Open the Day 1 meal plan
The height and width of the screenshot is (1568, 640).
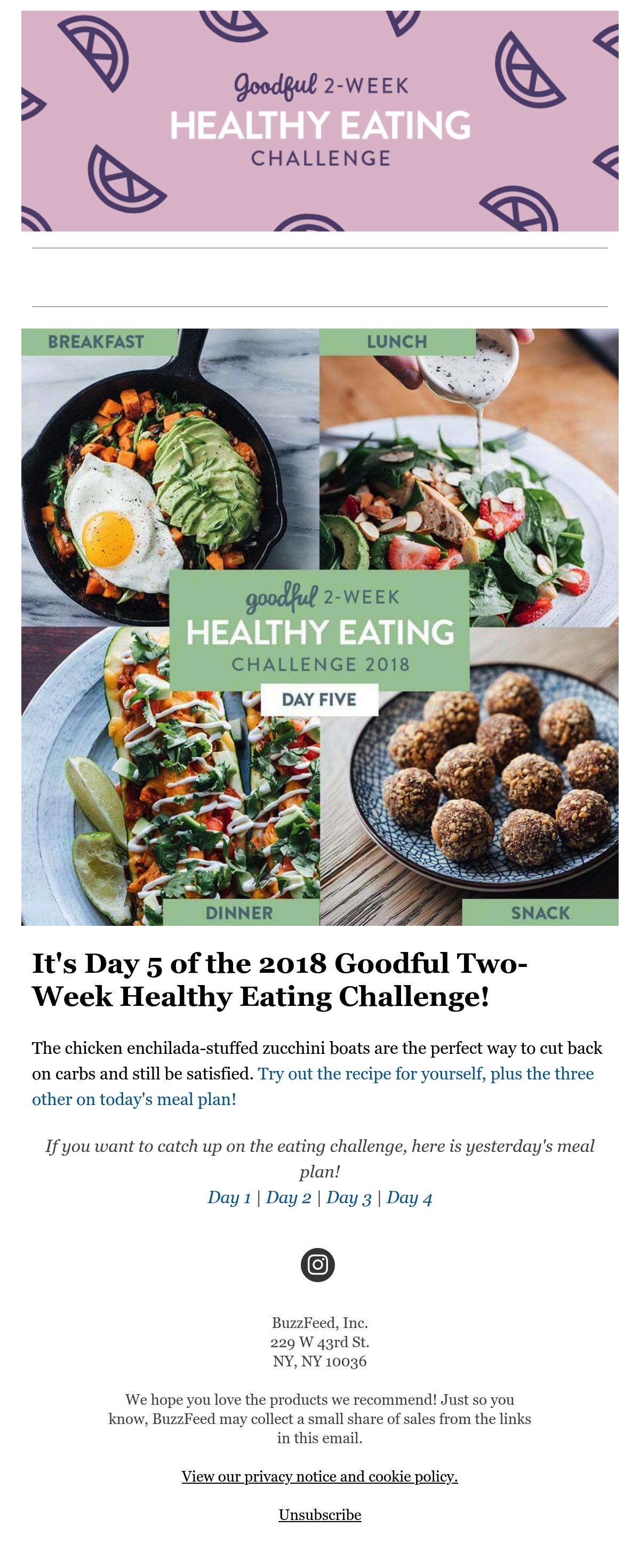(229, 1197)
